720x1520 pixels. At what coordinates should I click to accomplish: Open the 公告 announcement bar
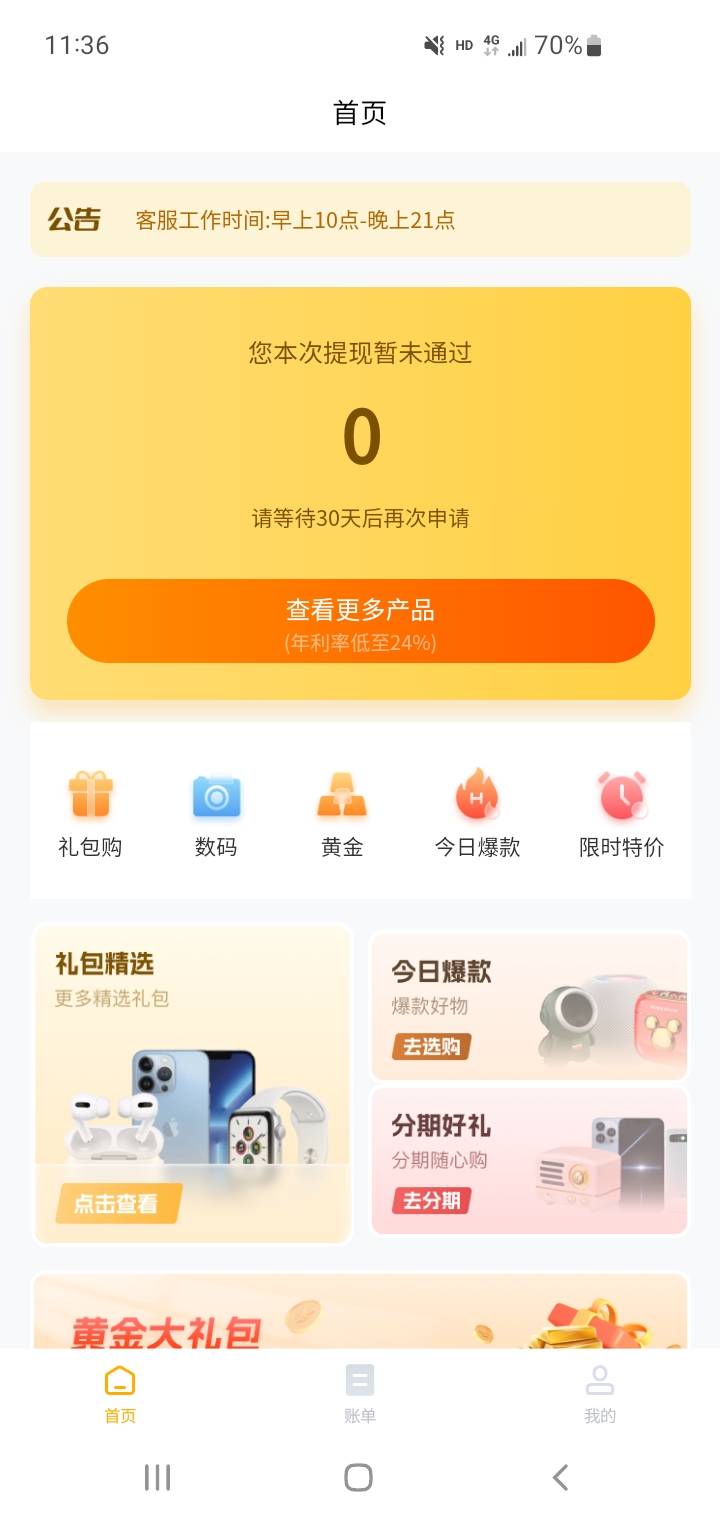pyautogui.click(x=360, y=220)
